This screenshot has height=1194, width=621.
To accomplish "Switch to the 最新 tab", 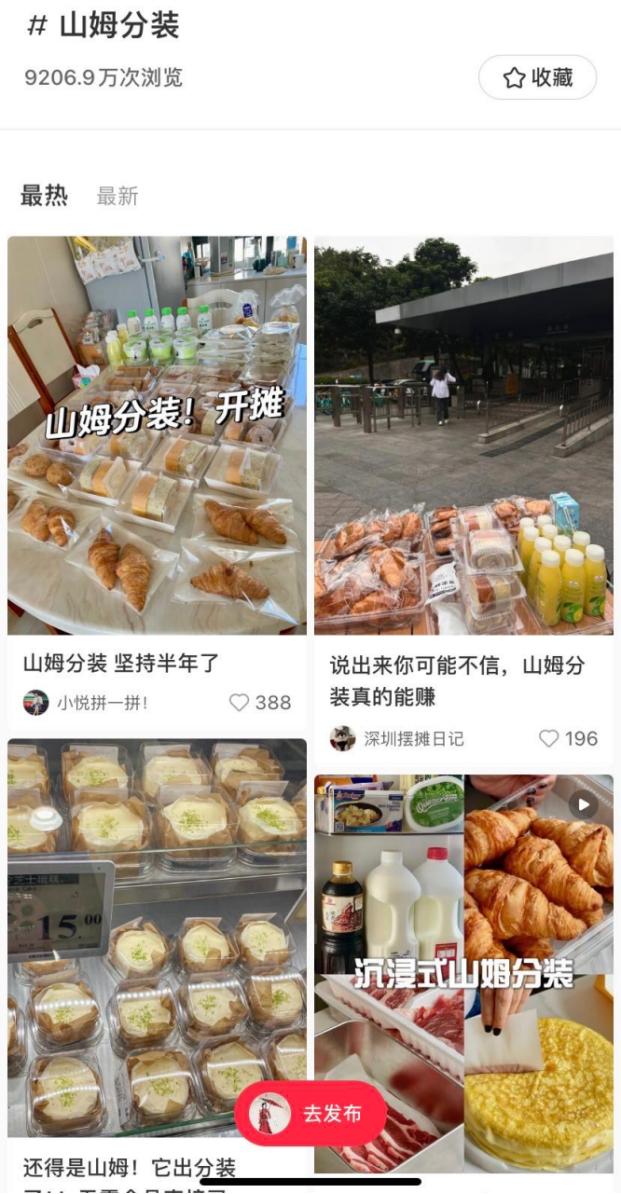I will pyautogui.click(x=117, y=196).
